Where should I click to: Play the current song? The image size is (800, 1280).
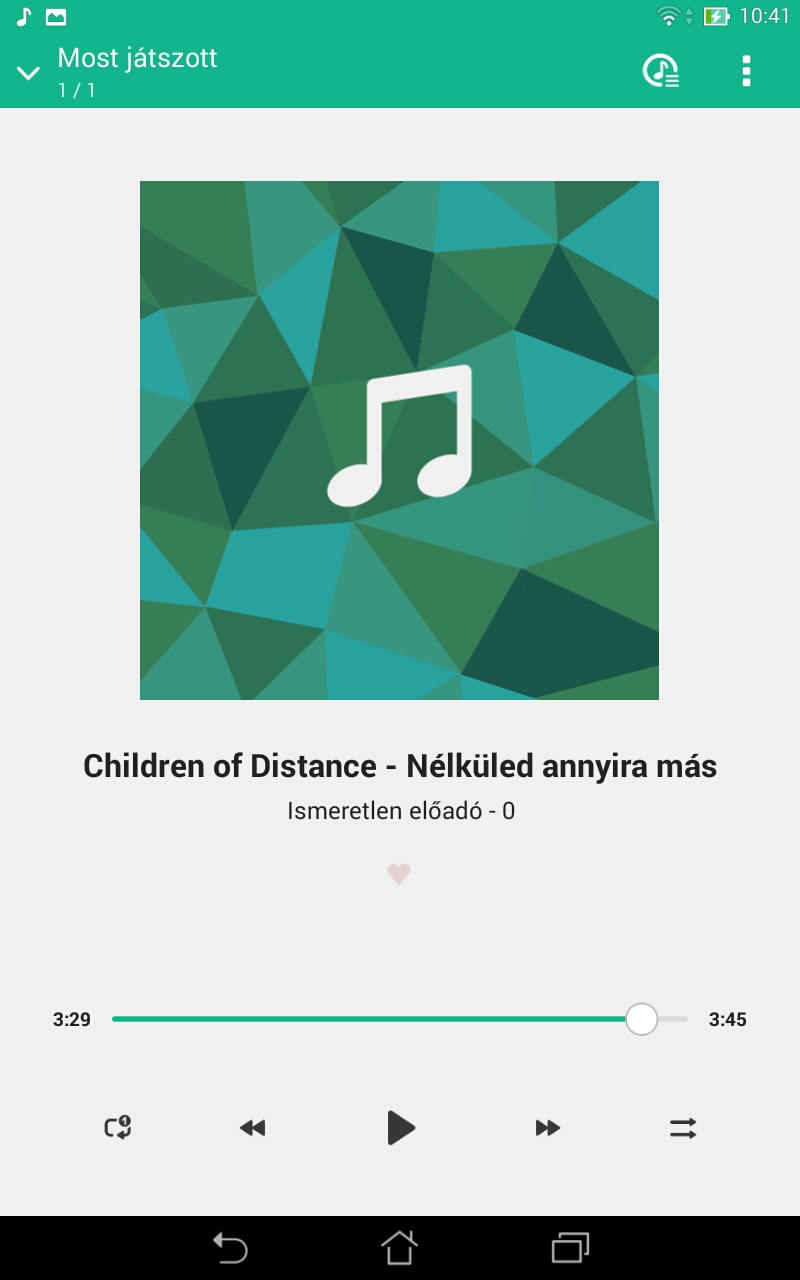click(400, 1128)
